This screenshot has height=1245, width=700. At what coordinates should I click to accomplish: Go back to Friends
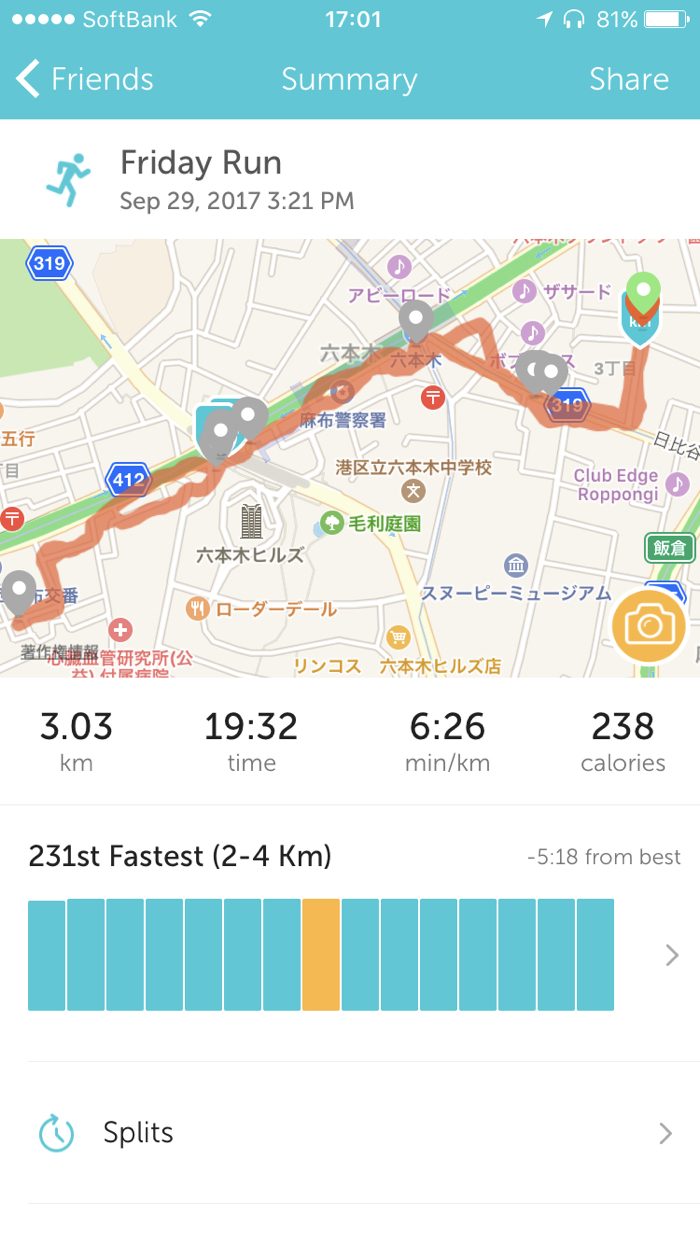pyautogui.click(x=85, y=80)
